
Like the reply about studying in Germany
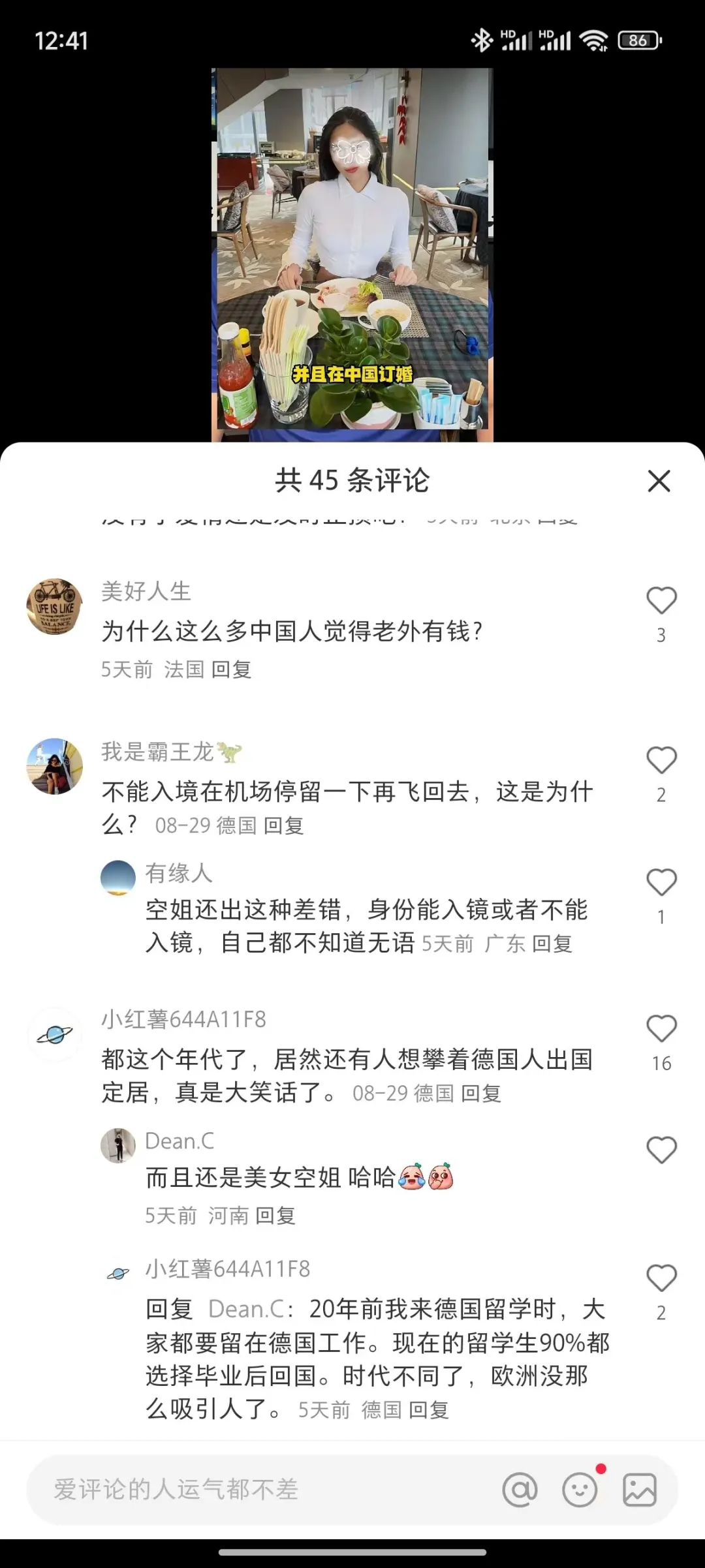pos(661,1278)
